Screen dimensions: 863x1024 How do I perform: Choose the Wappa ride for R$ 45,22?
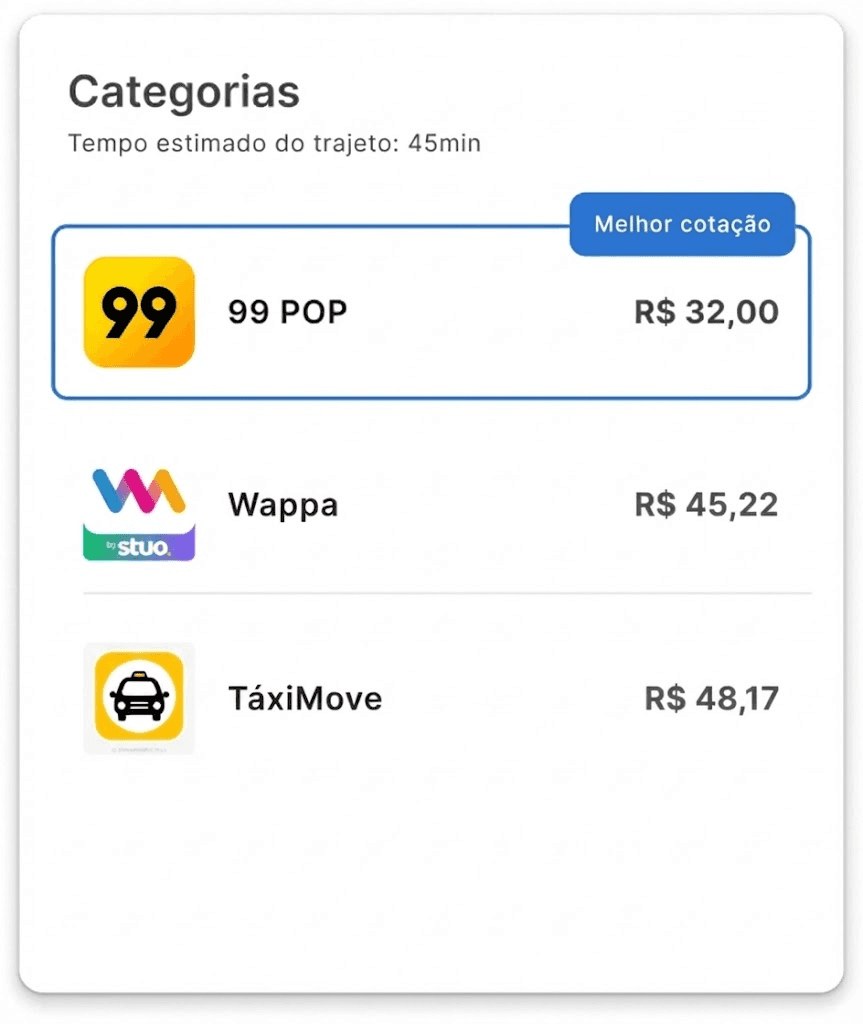coord(431,505)
